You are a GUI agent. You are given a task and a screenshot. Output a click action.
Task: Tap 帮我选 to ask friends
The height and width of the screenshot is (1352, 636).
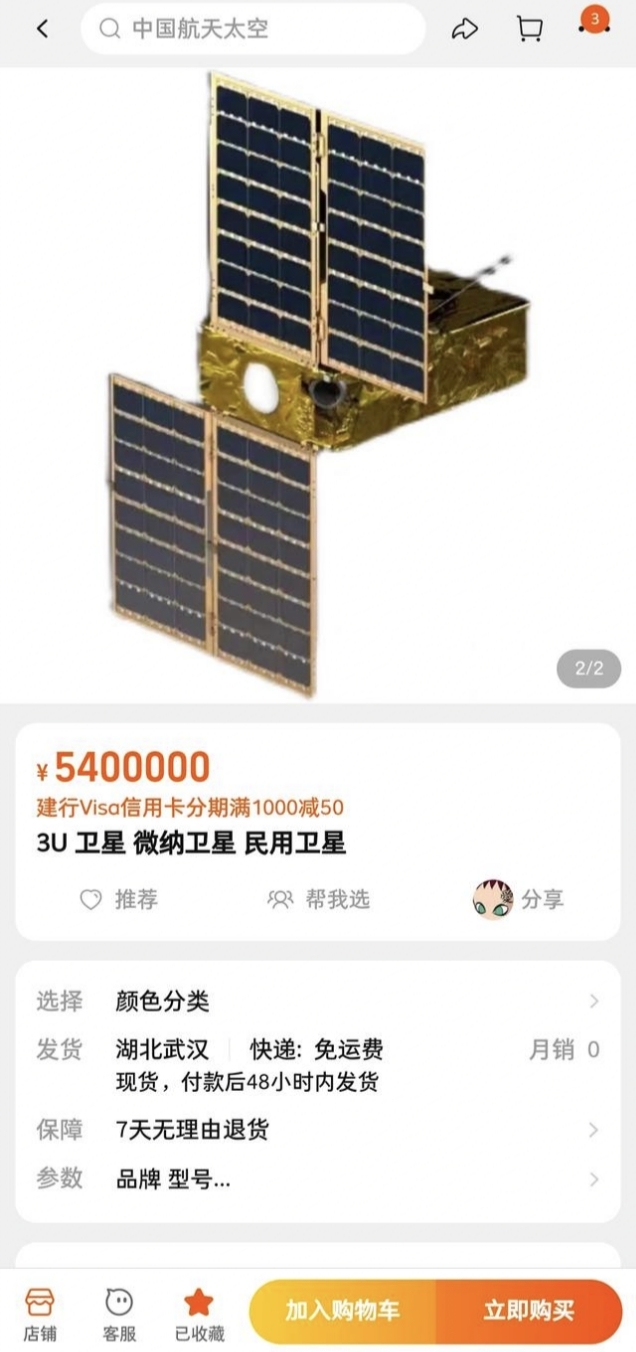point(319,899)
